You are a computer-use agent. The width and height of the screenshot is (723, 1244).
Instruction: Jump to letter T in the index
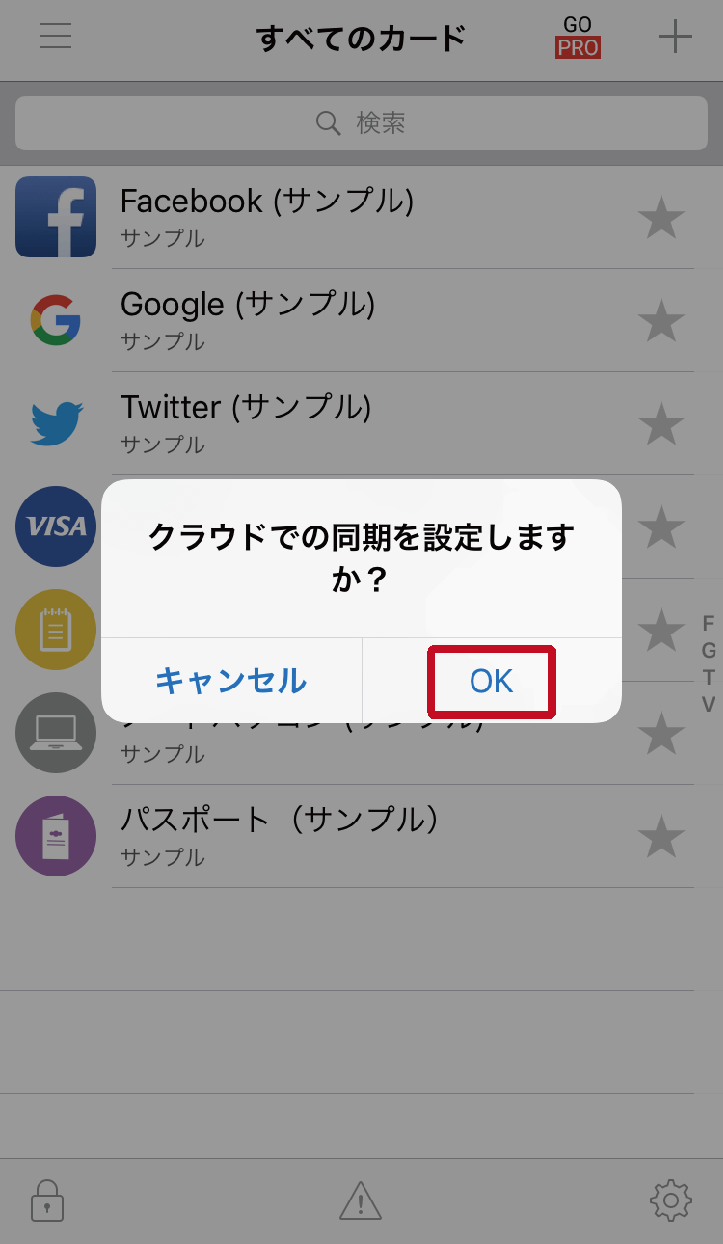point(709,678)
